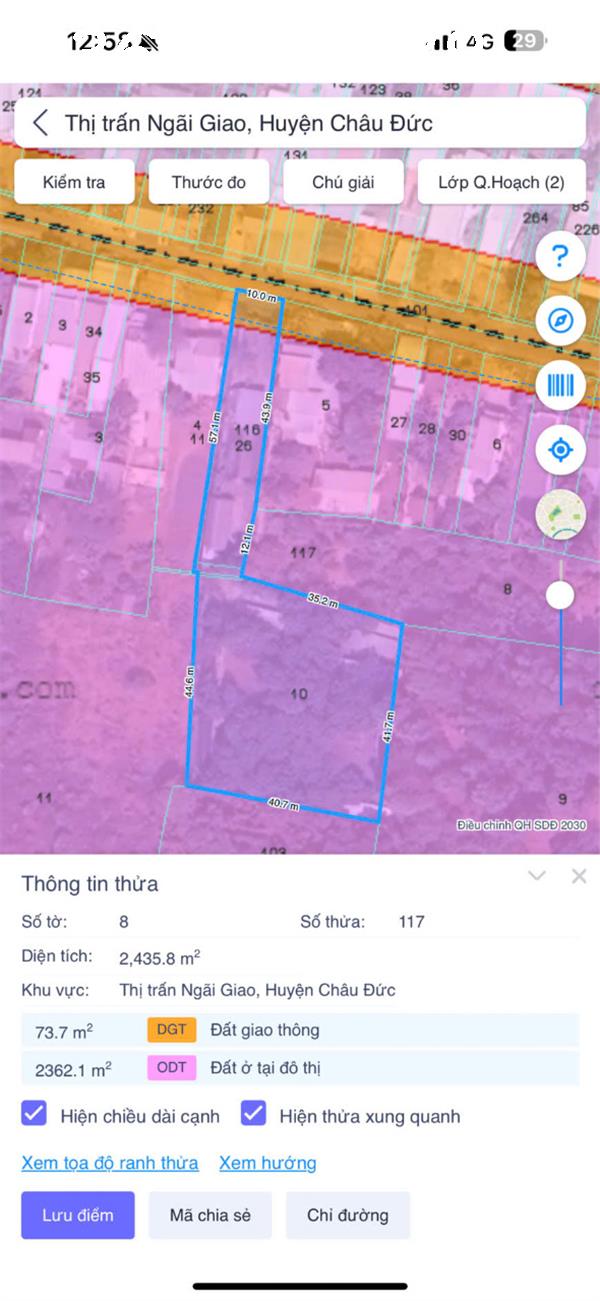
Task: Open the question mark help icon
Action: (560, 257)
